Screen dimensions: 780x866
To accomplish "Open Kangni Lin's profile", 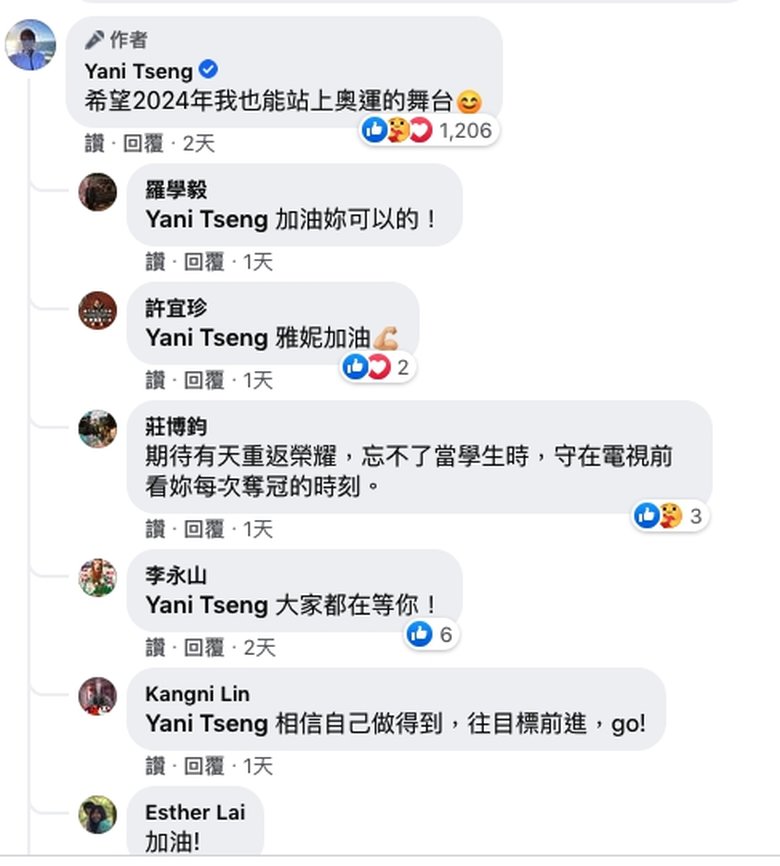I will click(x=197, y=694).
